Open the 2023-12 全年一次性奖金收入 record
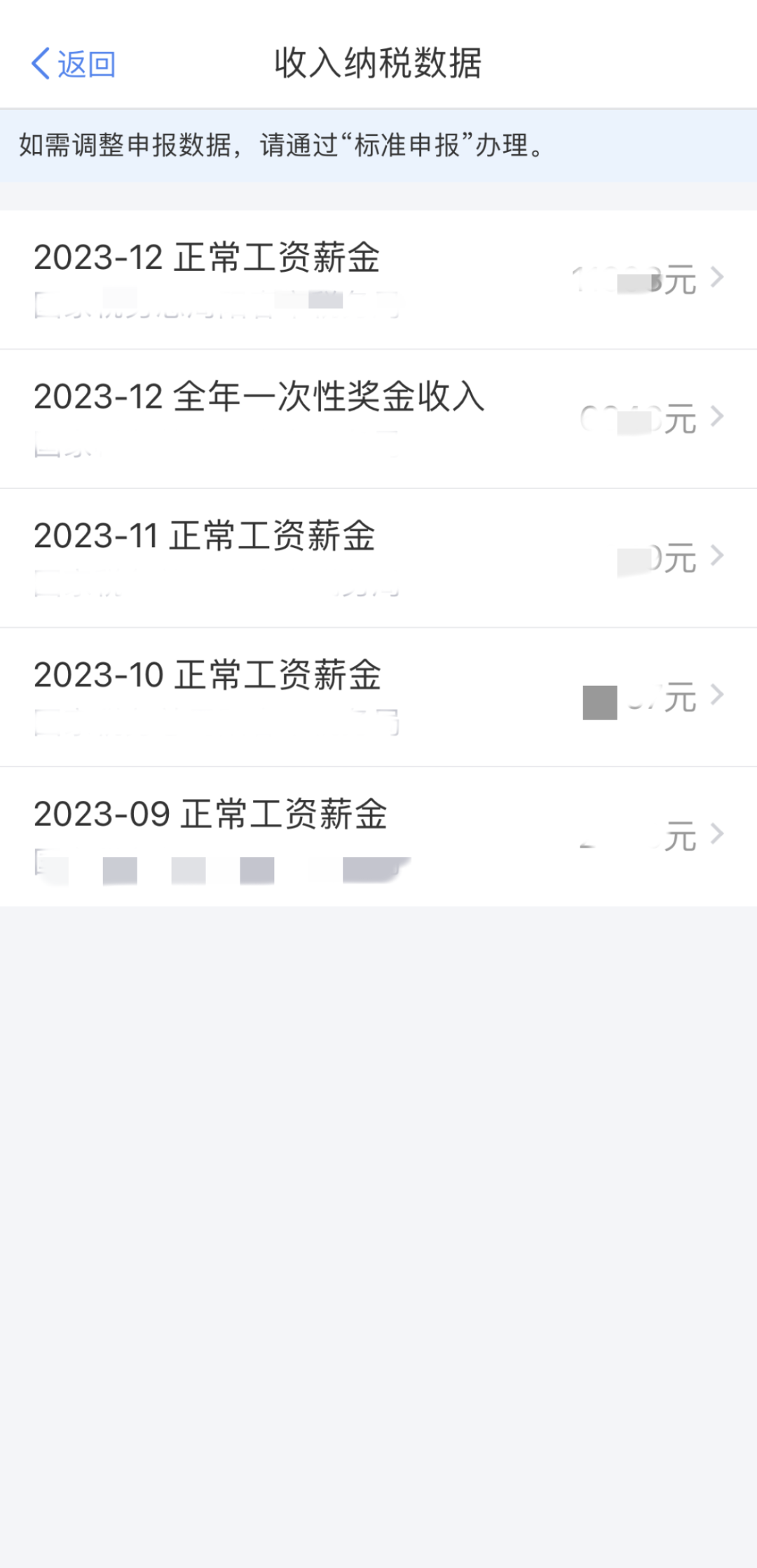Image resolution: width=757 pixels, height=1568 pixels. 378,419
